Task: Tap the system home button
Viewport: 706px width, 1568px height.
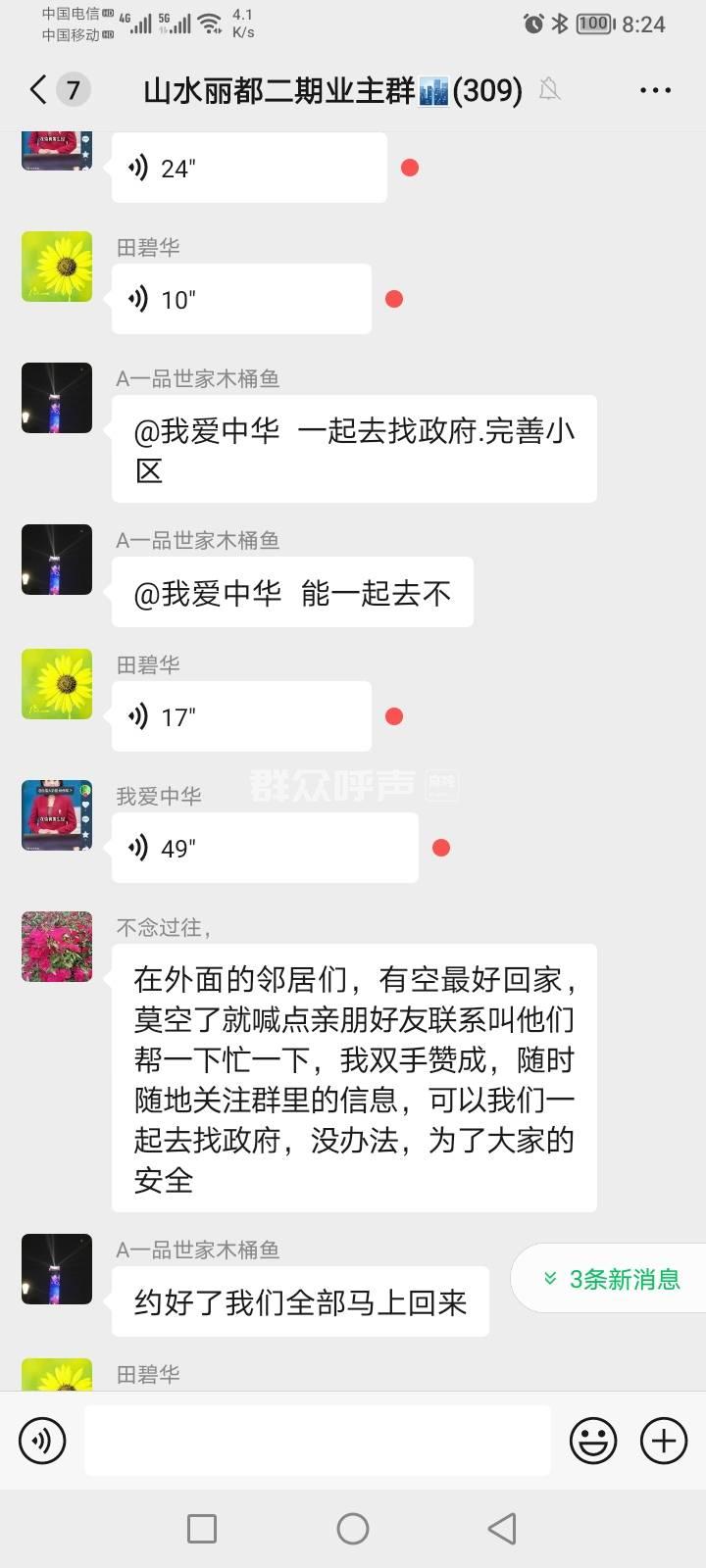Action: click(353, 1528)
